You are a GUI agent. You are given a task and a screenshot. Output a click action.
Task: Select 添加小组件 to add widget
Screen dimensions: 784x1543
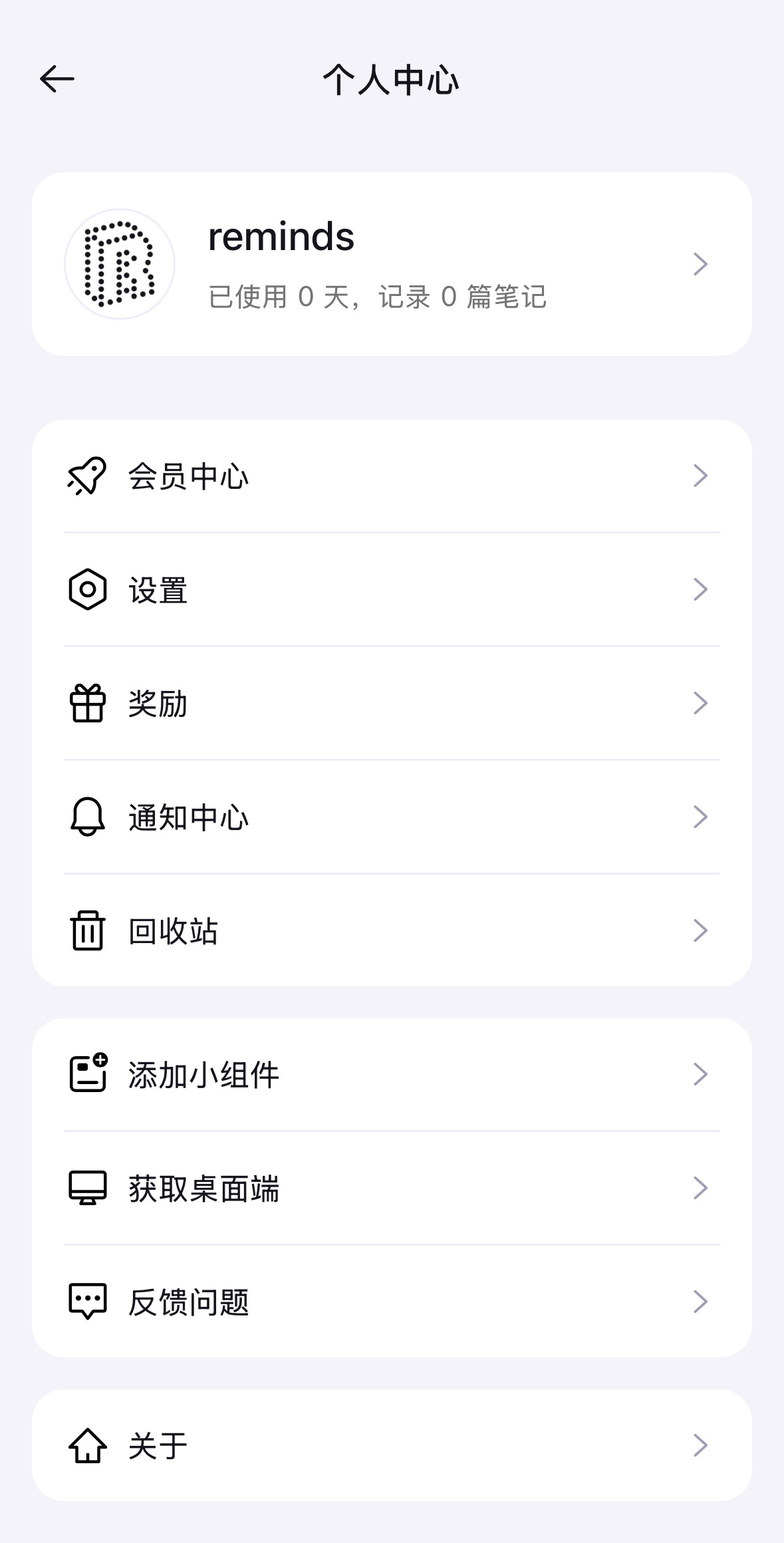point(392,1075)
